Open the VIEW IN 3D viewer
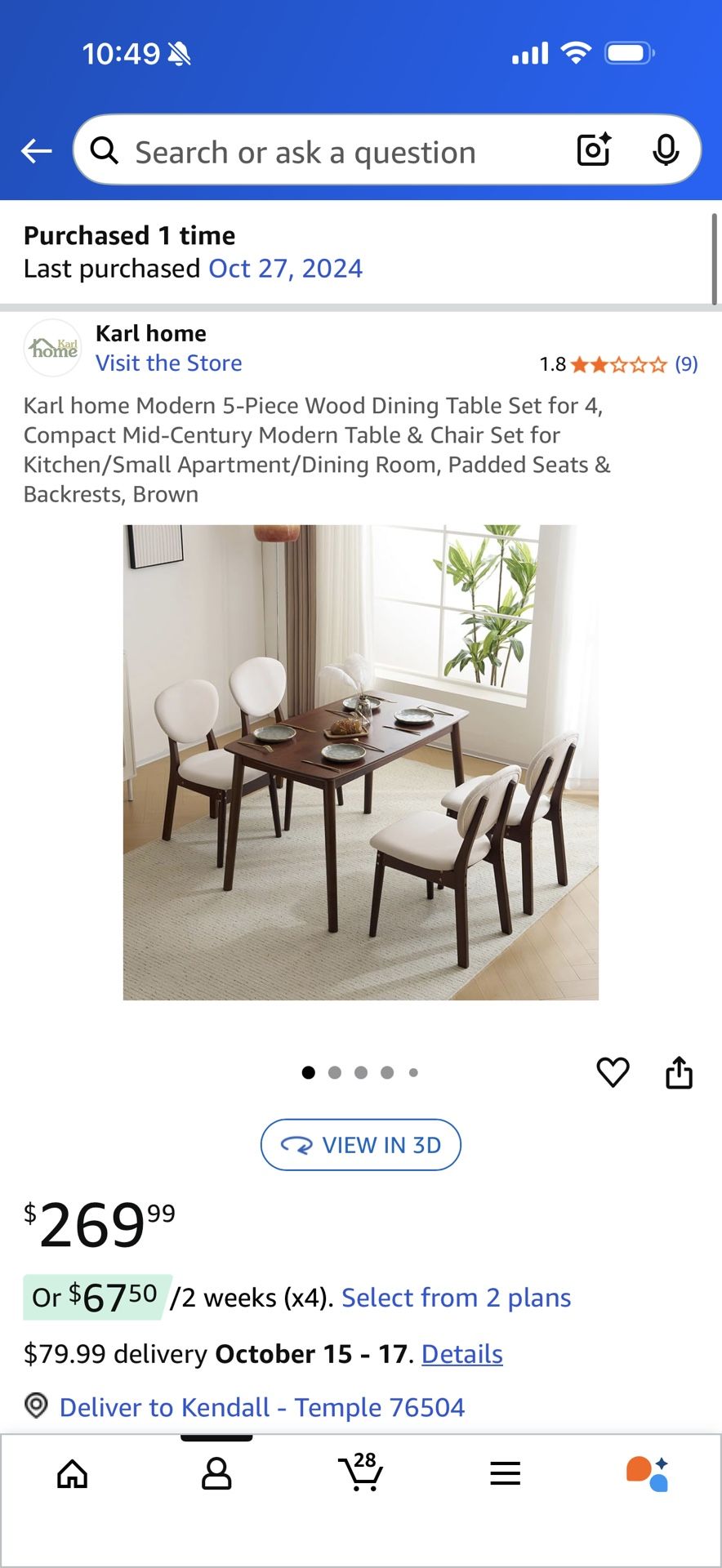Viewport: 722px width, 1568px height. tap(360, 1144)
